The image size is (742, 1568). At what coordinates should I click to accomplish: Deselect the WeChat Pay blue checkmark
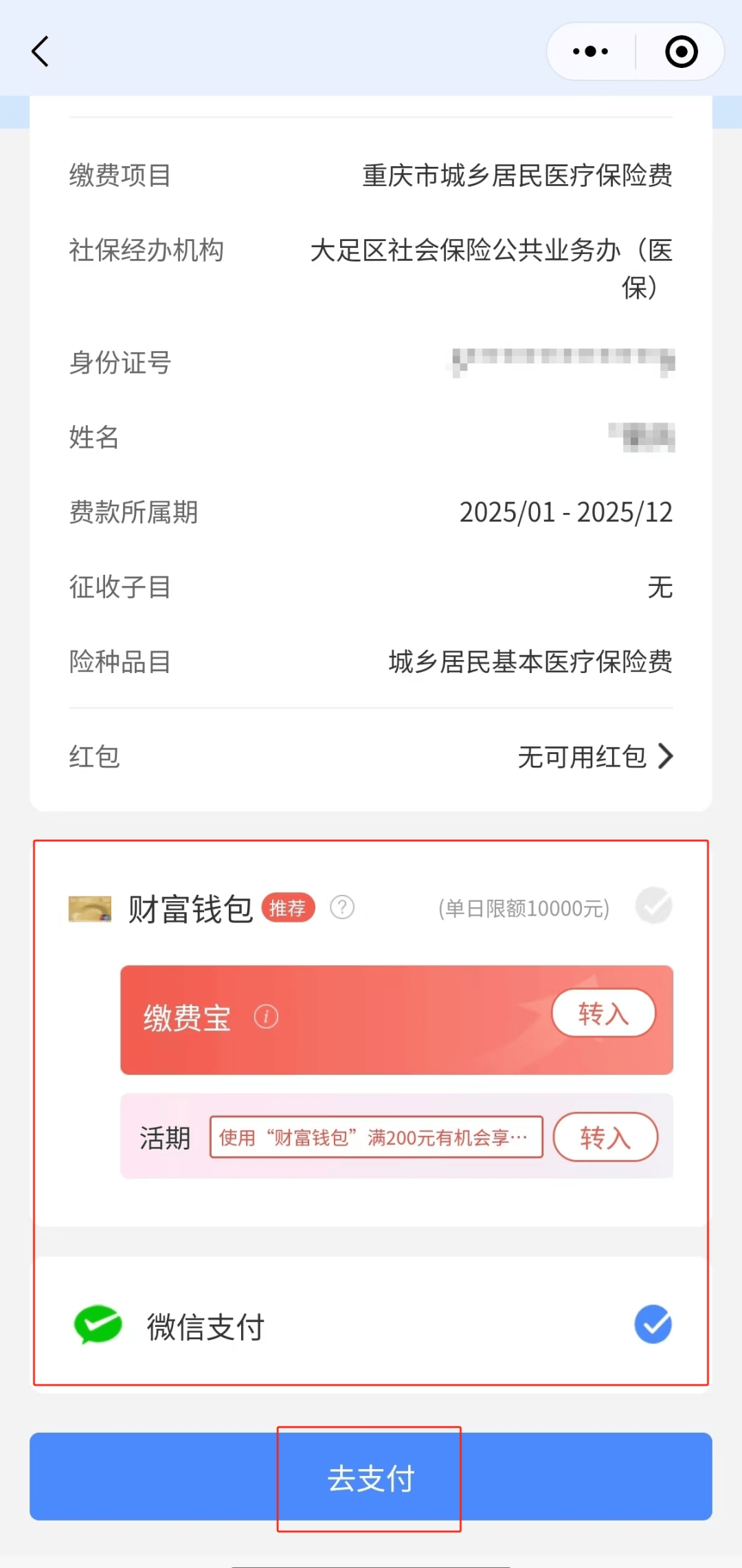click(653, 1325)
